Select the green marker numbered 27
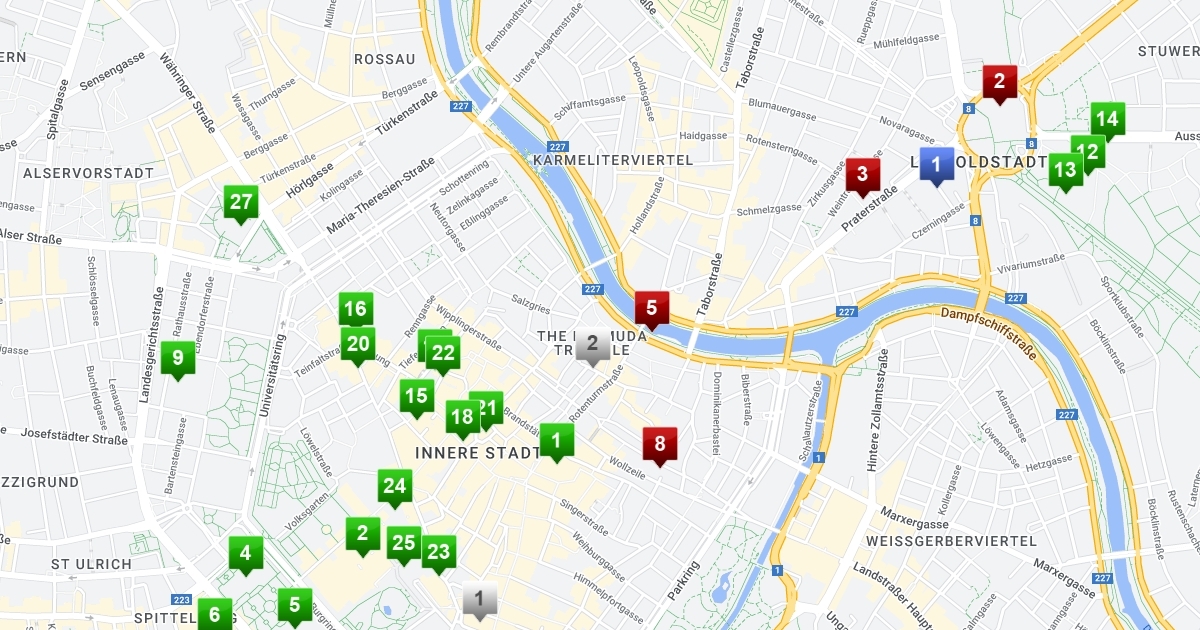Viewport: 1200px width, 630px height. pos(241,202)
